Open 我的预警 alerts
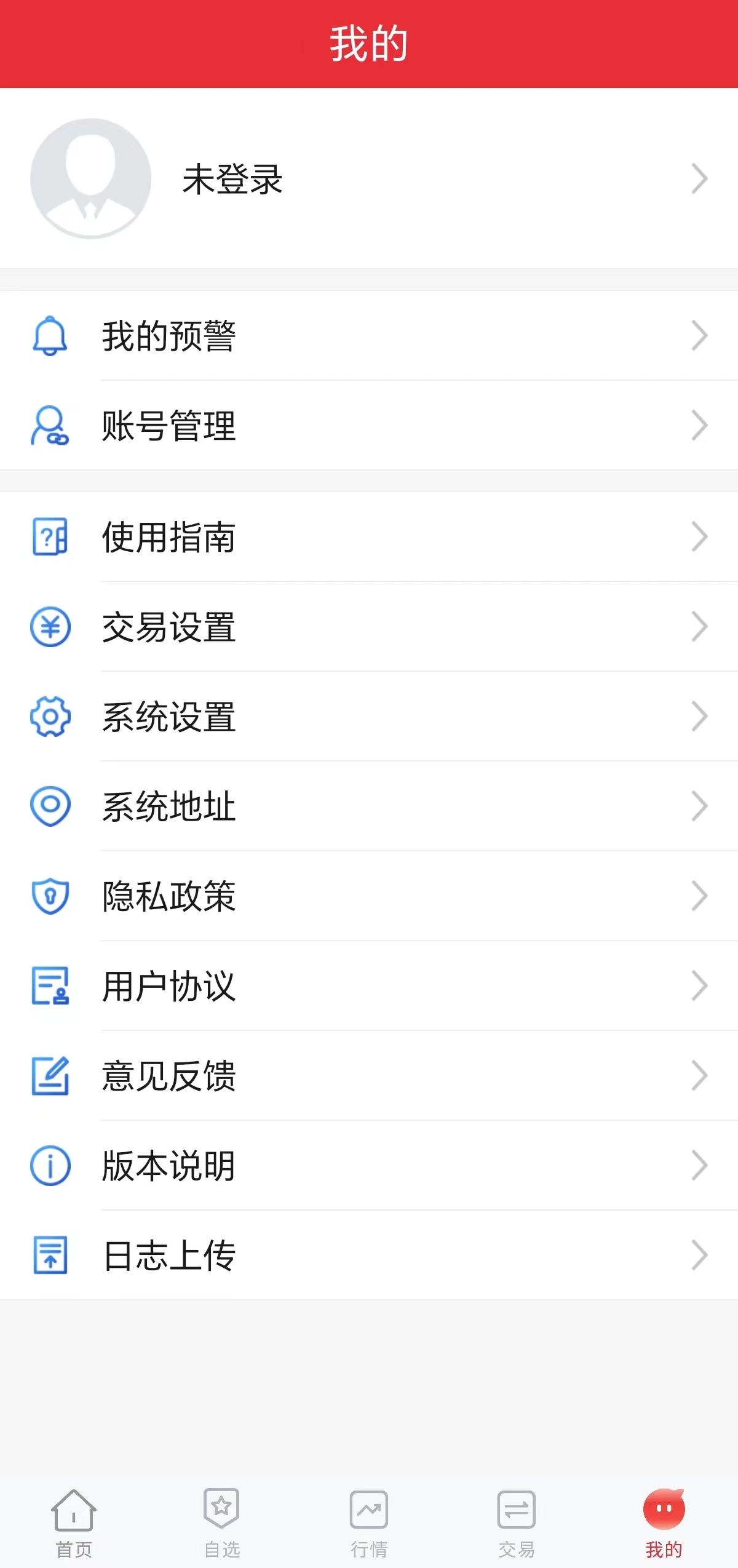The image size is (738, 1568). 369,336
